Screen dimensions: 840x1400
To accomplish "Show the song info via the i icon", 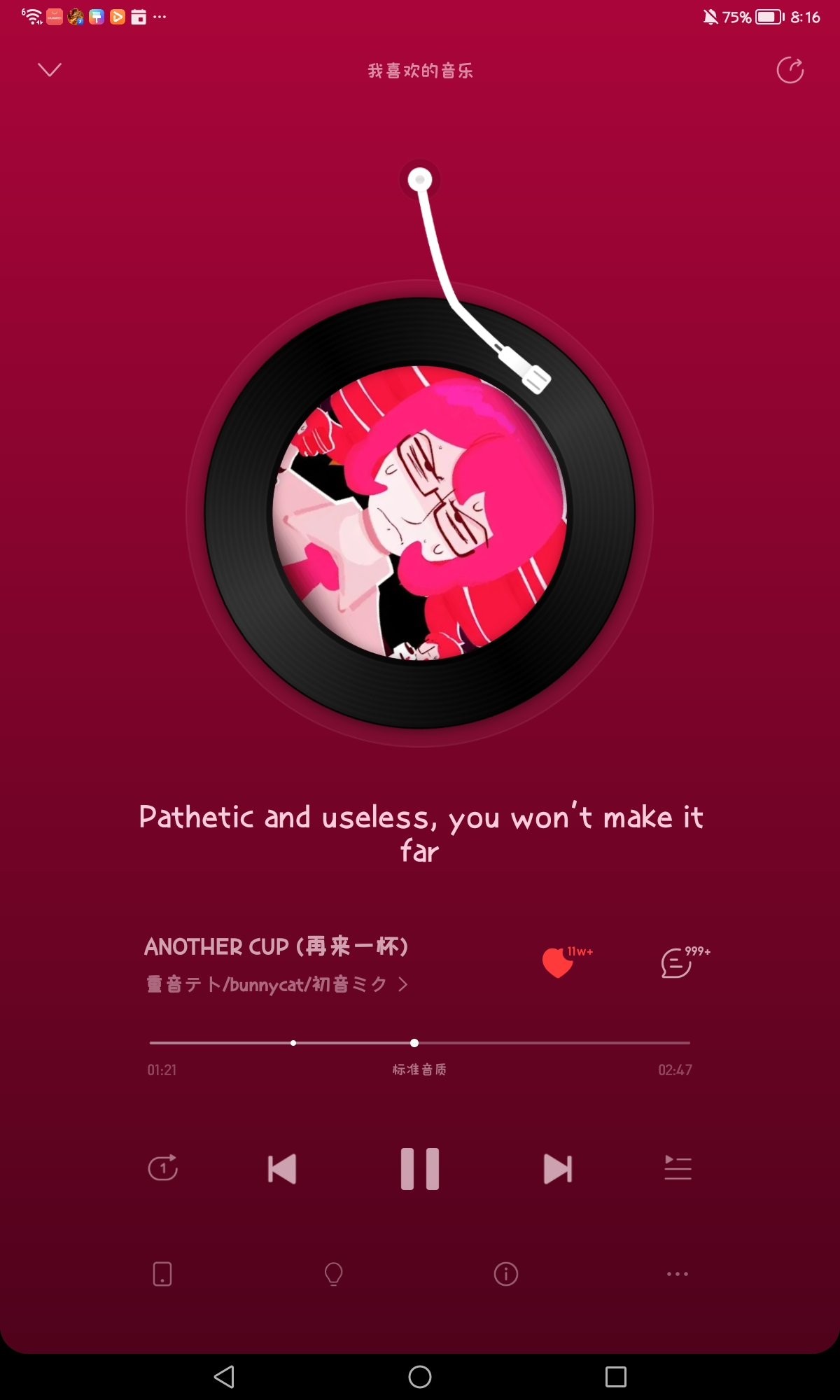I will click(506, 1274).
